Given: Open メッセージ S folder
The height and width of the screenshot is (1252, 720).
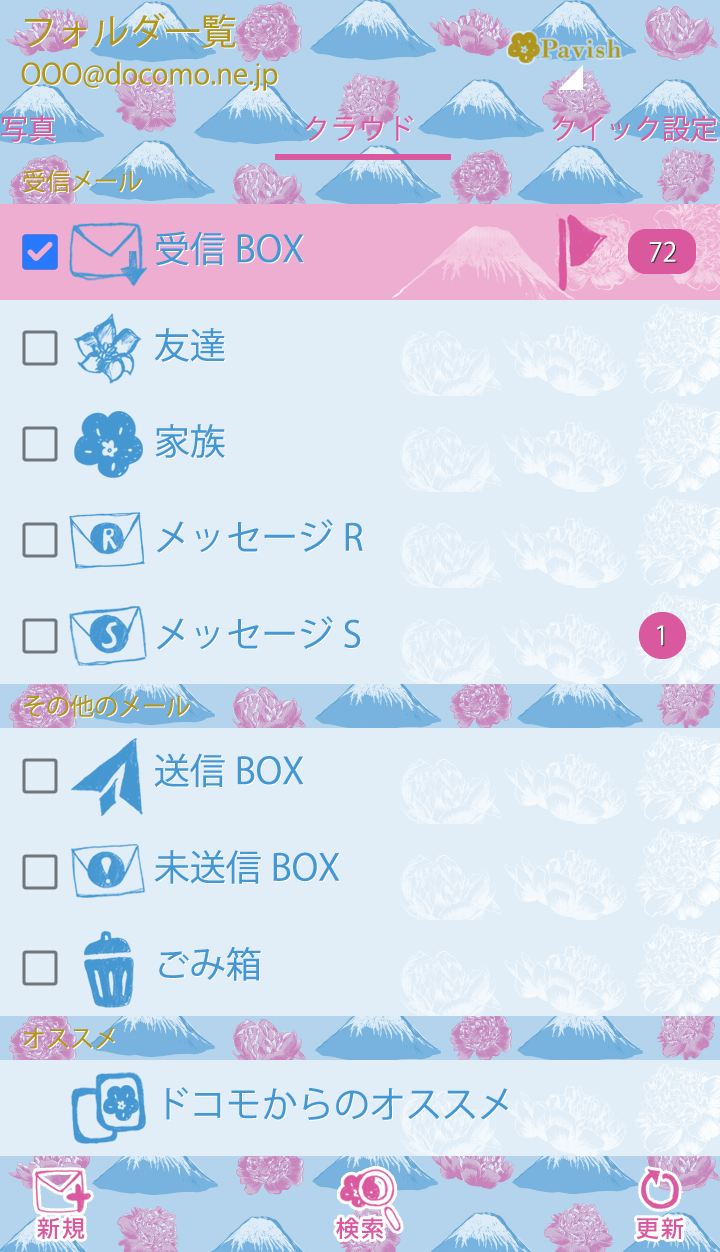Looking at the screenshot, I should pyautogui.click(x=258, y=635).
